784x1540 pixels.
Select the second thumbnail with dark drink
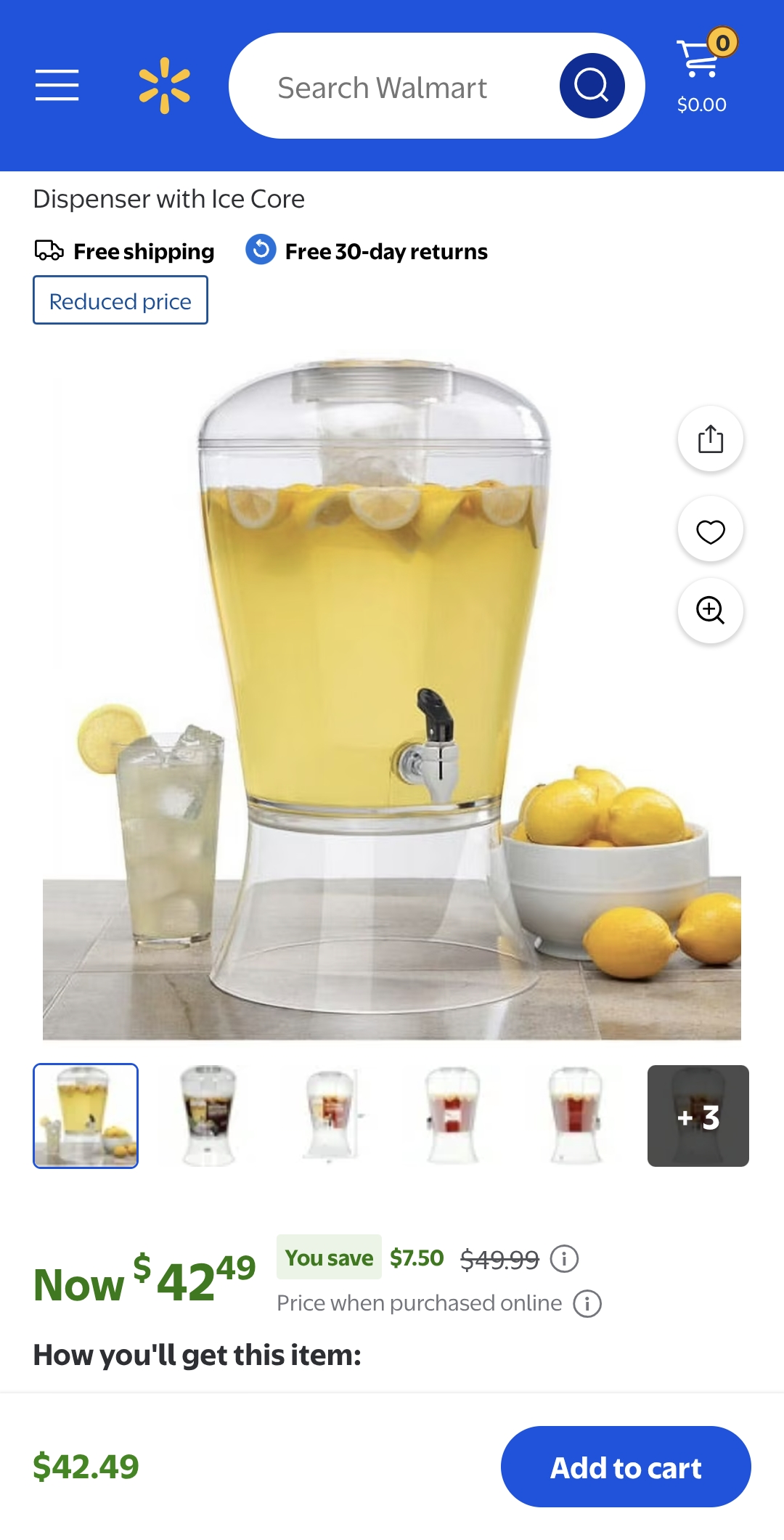(208, 1116)
